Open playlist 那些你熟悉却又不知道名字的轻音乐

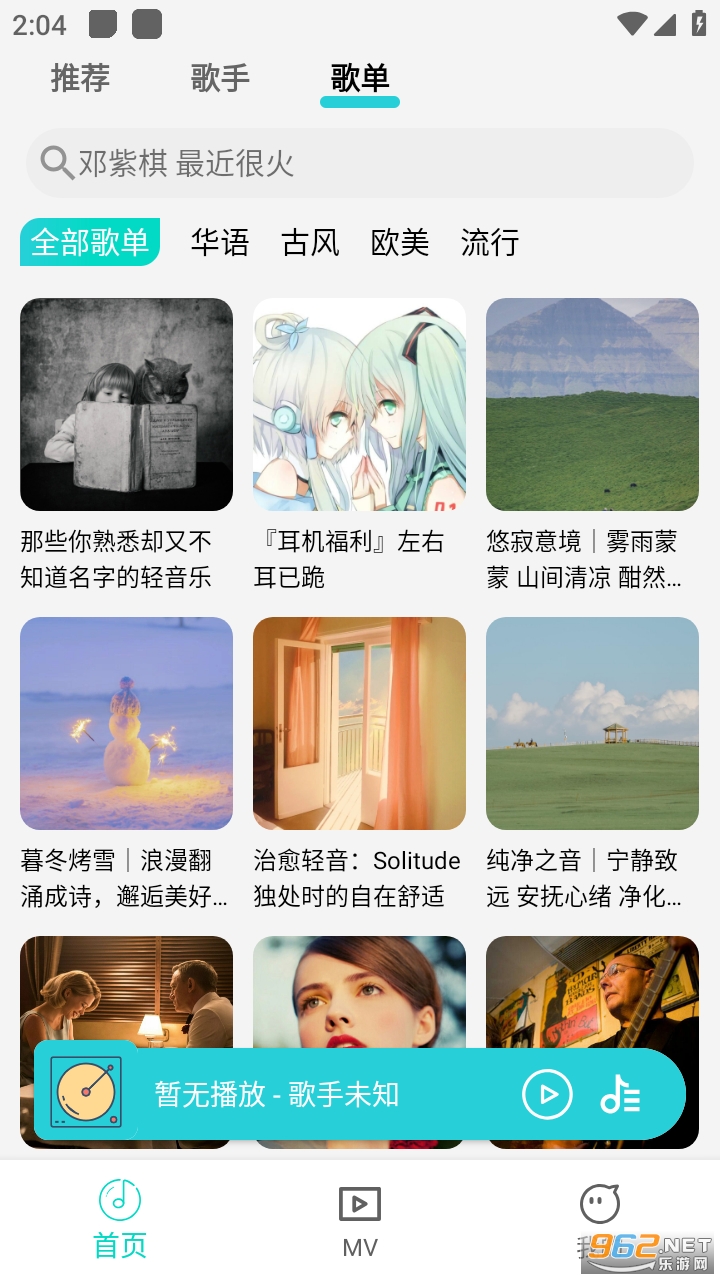pyautogui.click(x=126, y=405)
